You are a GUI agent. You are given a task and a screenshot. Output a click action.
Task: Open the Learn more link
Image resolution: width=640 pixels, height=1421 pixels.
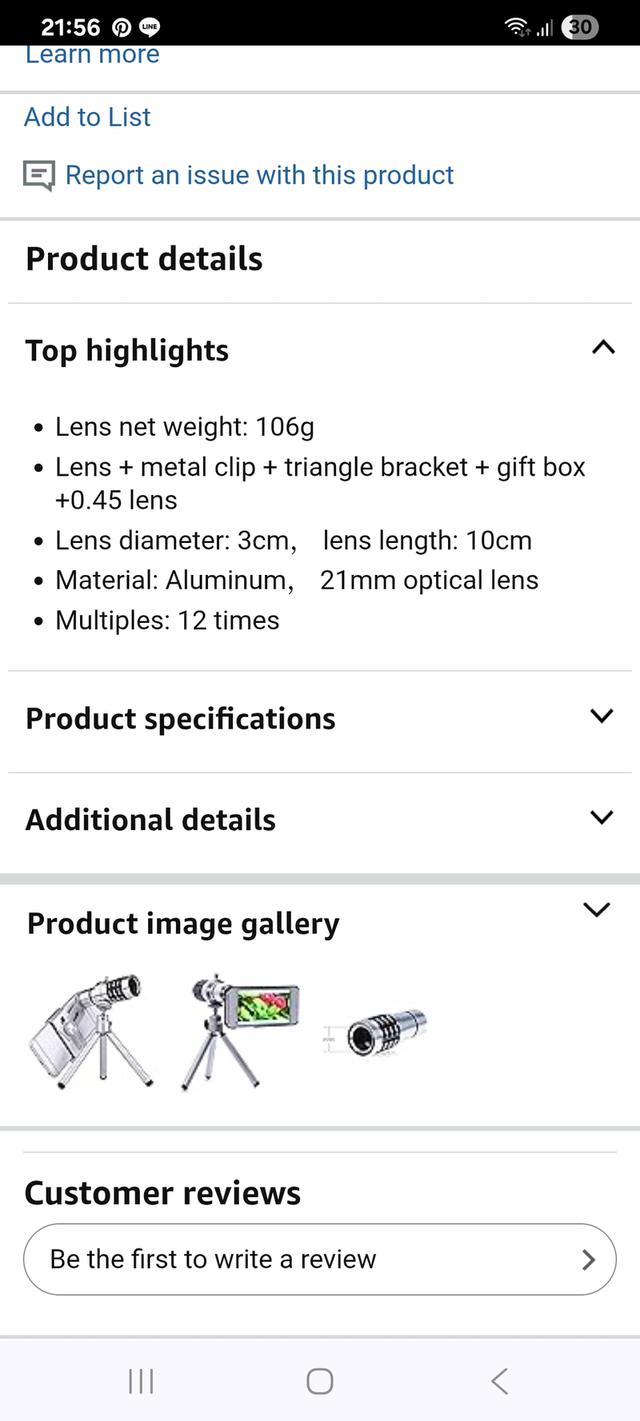(x=92, y=56)
